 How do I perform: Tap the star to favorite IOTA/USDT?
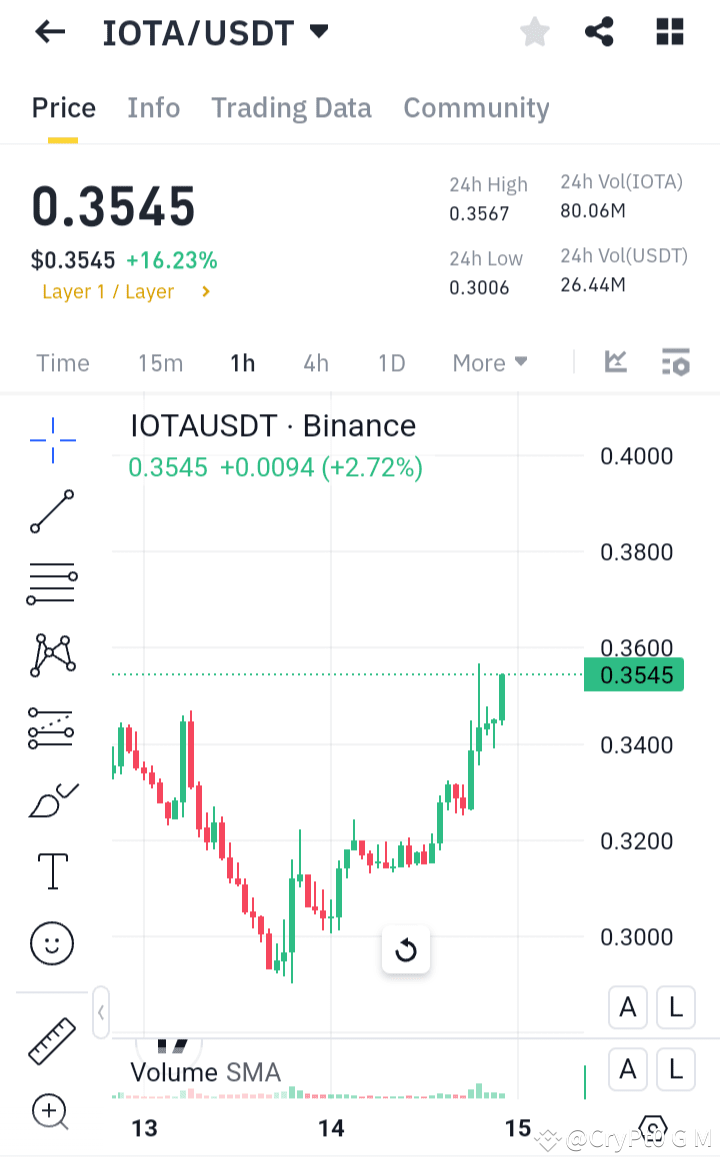534,31
